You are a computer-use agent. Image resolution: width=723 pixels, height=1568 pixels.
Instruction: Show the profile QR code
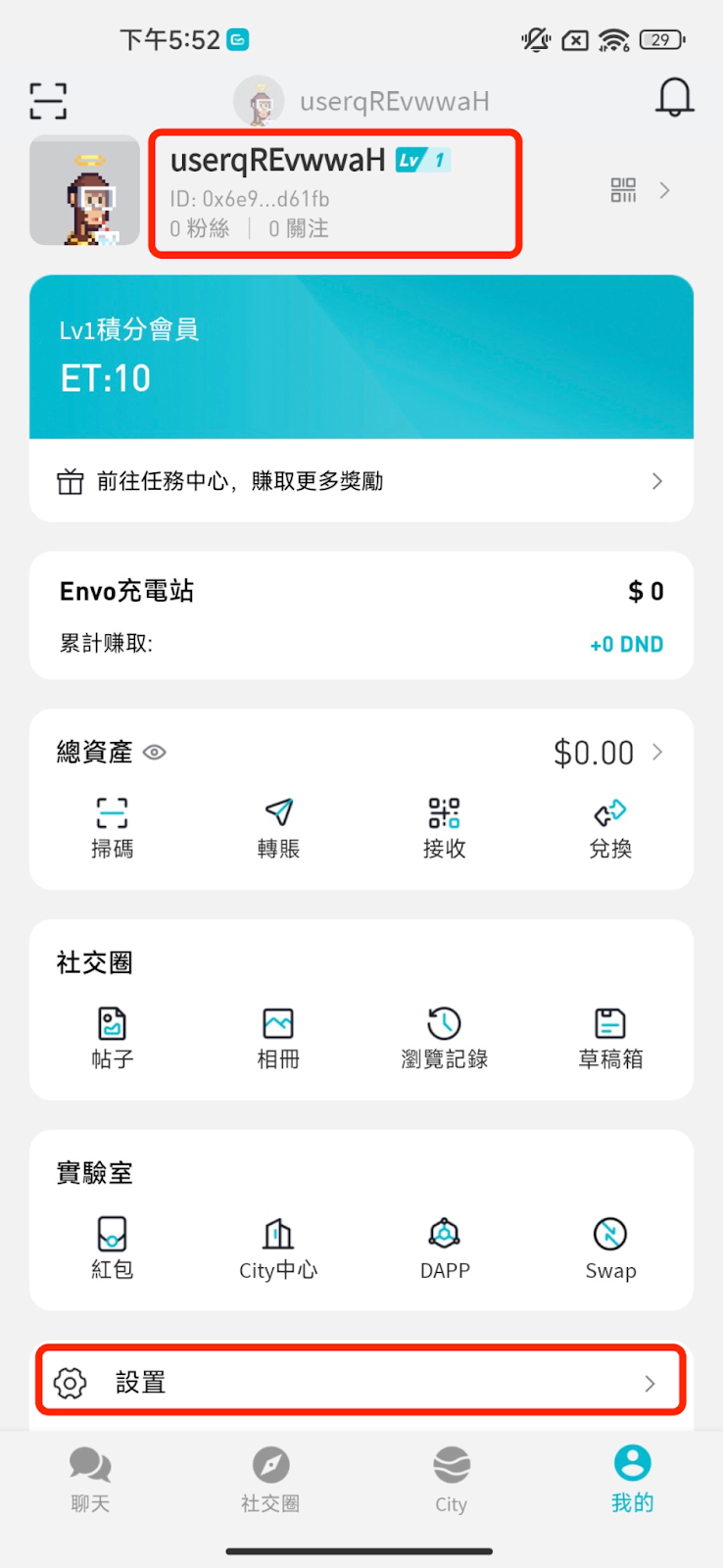(x=623, y=190)
